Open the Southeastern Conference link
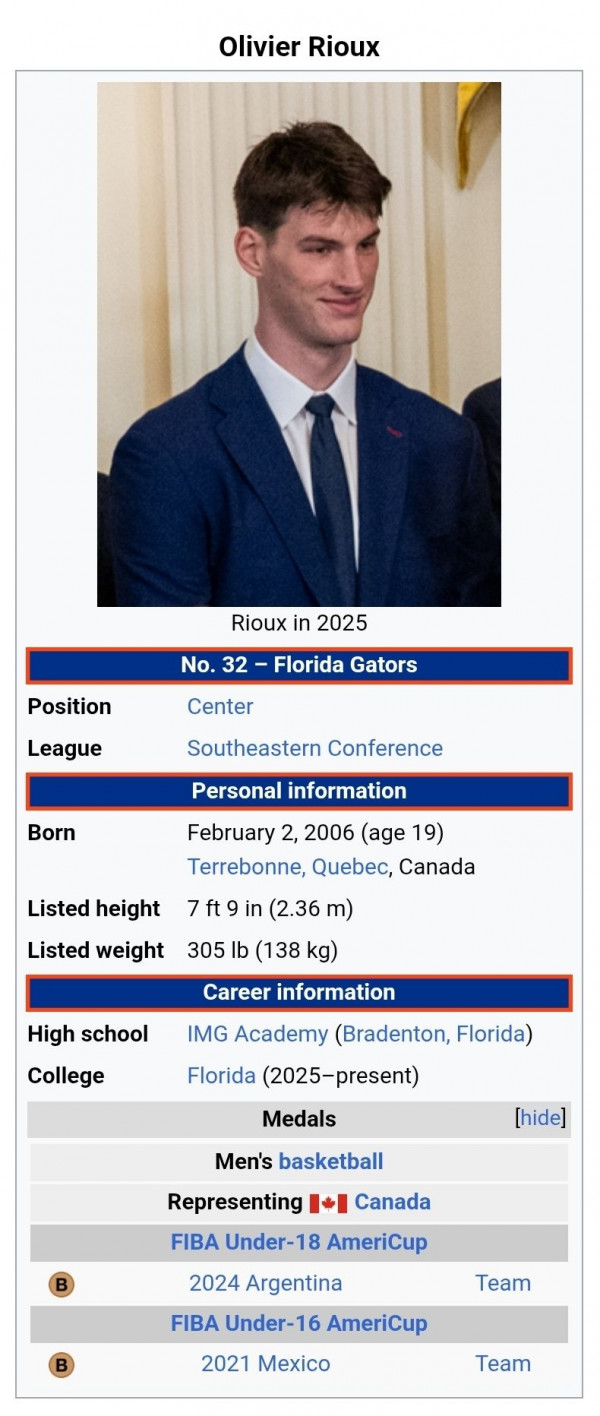This screenshot has width=600, height=1416. tap(314, 748)
